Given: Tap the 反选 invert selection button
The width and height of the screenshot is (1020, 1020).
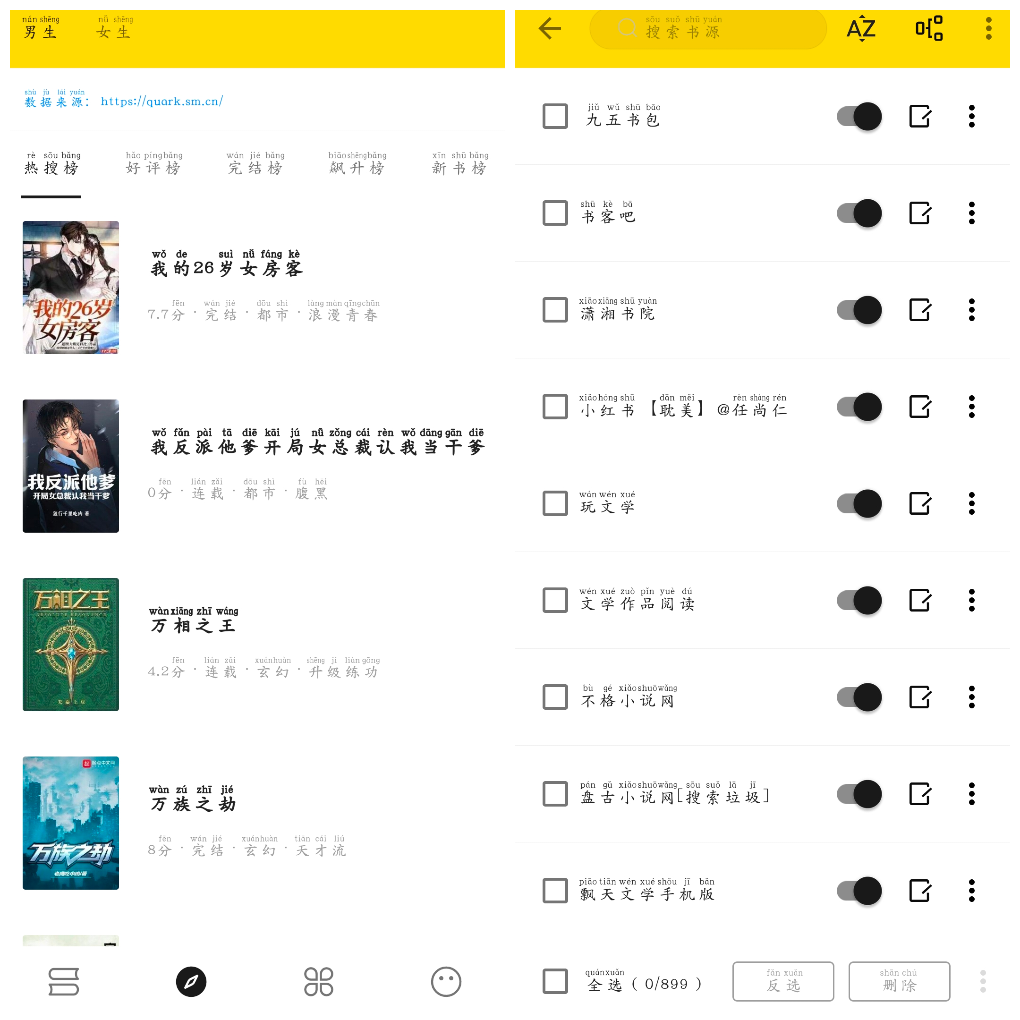Looking at the screenshot, I should coord(783,982).
